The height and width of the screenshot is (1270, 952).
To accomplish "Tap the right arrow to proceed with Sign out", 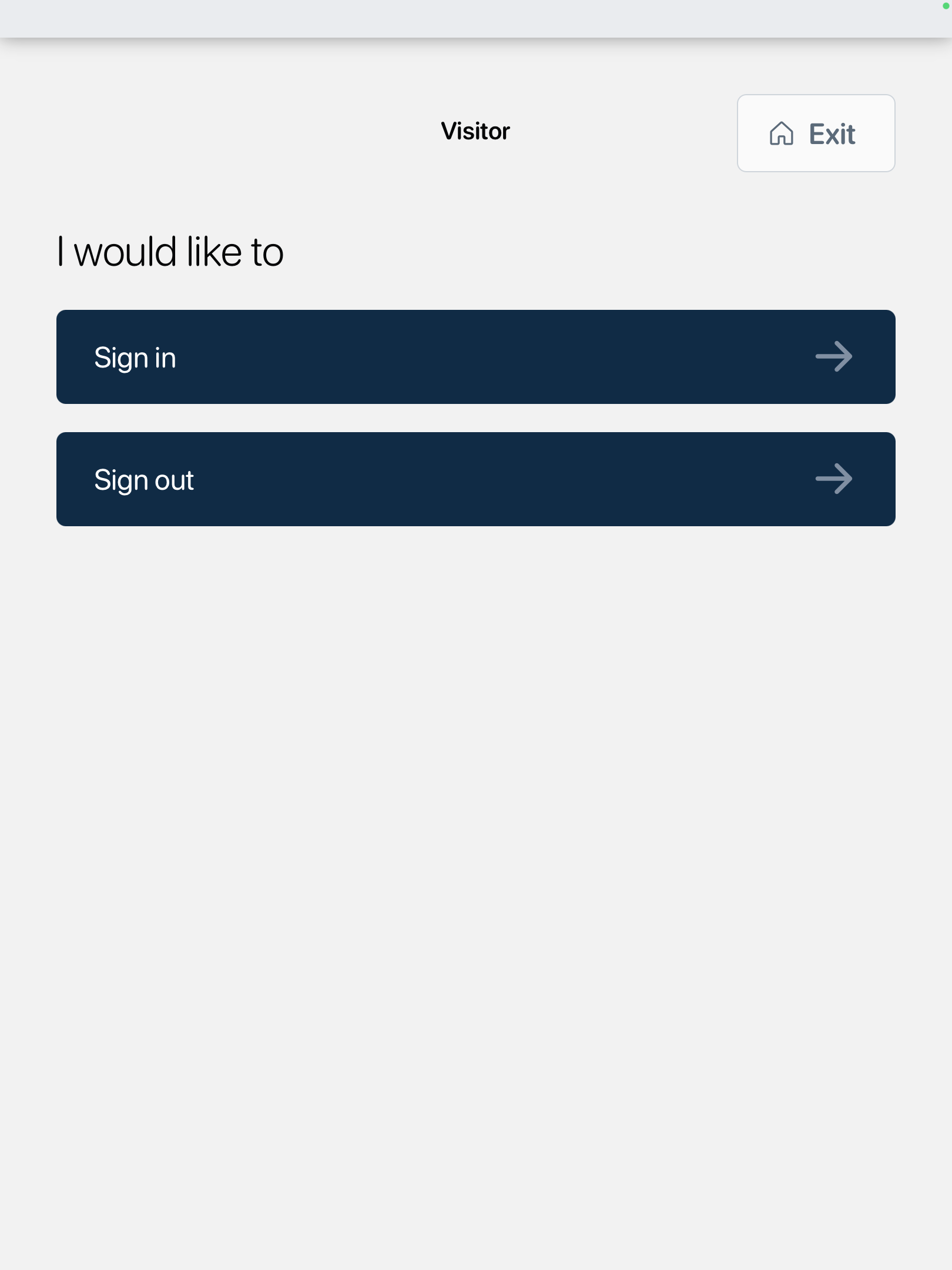I will pos(834,479).
